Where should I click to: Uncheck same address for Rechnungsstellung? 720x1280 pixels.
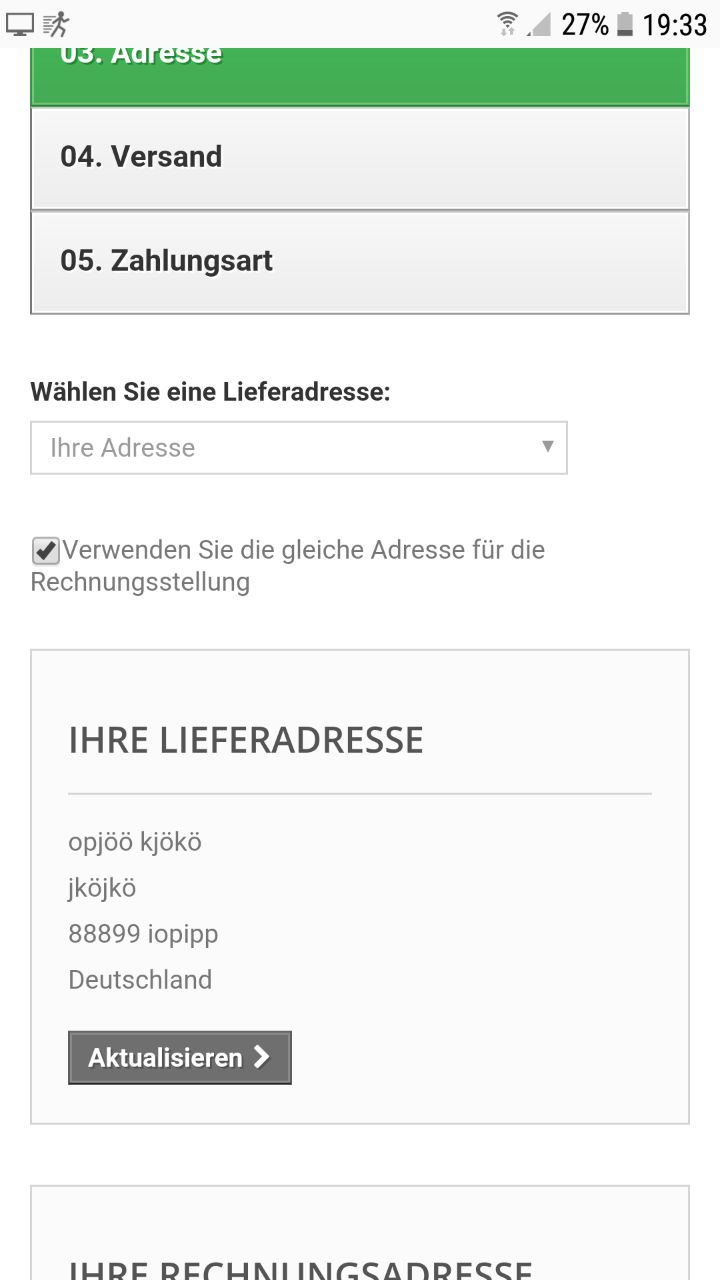[x=46, y=551]
